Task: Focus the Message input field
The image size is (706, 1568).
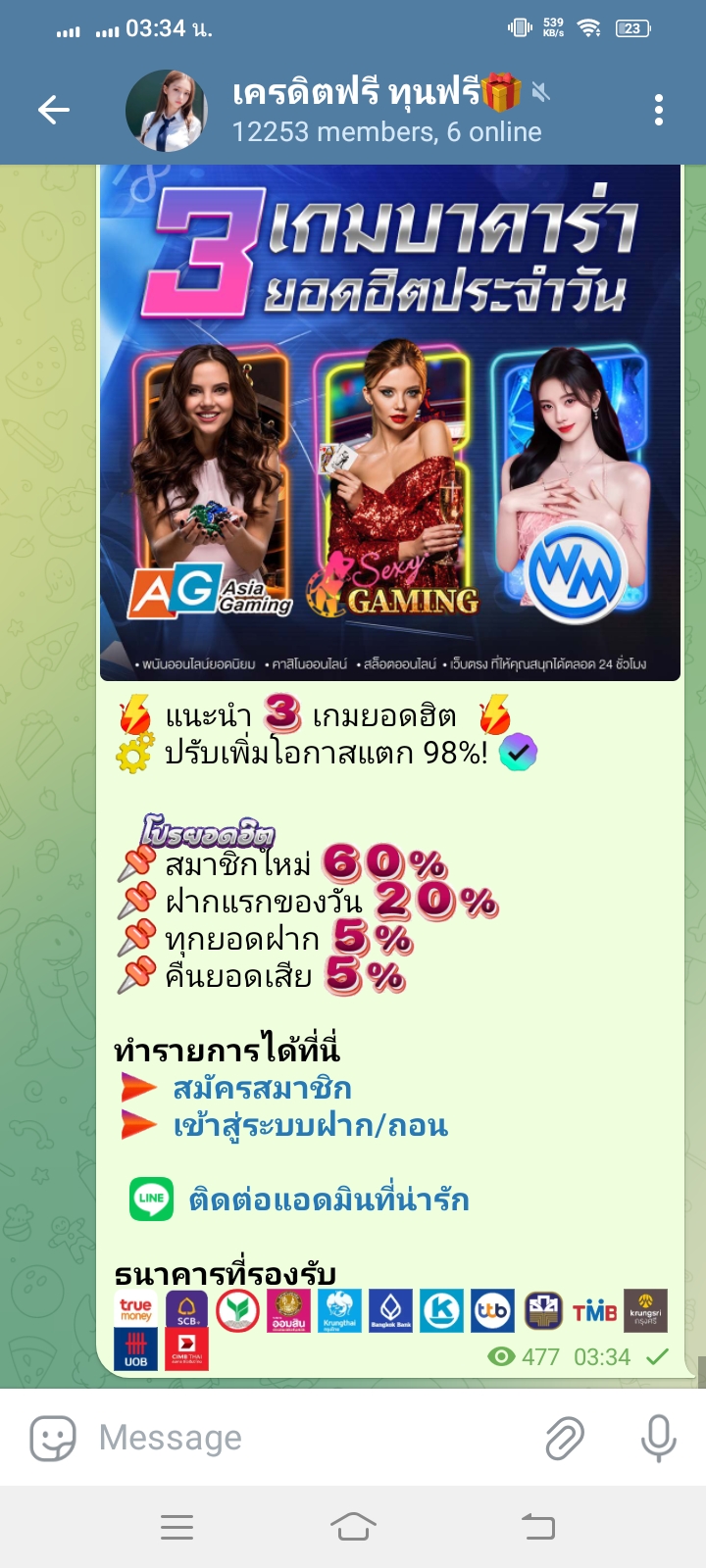Action: (x=304, y=1438)
